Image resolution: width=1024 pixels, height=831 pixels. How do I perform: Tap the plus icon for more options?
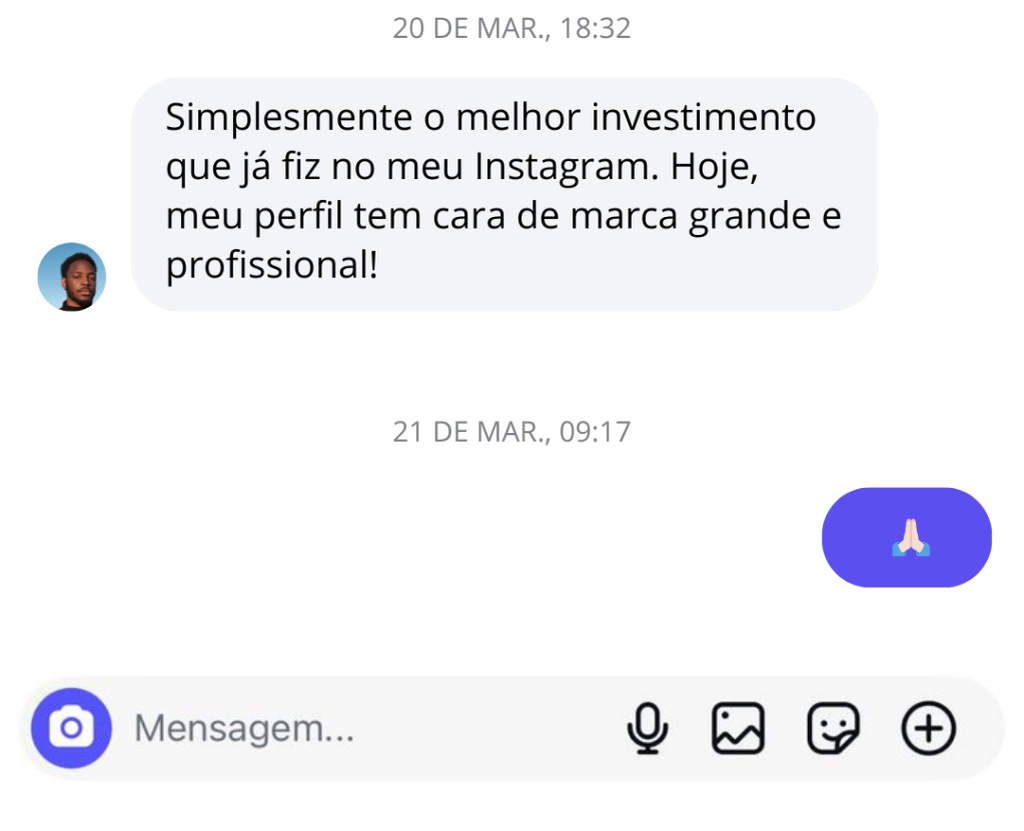click(928, 729)
